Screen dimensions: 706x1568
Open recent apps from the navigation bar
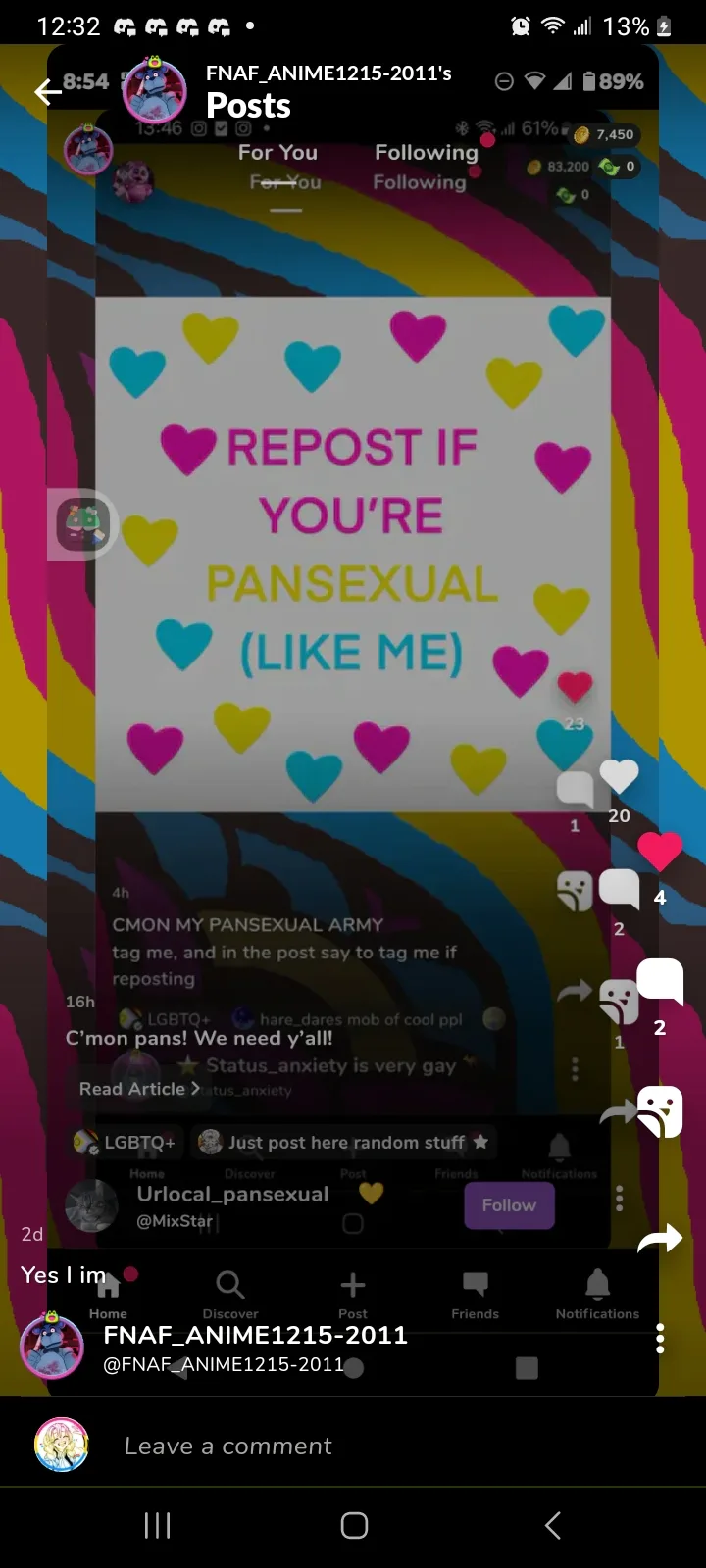tap(157, 1525)
